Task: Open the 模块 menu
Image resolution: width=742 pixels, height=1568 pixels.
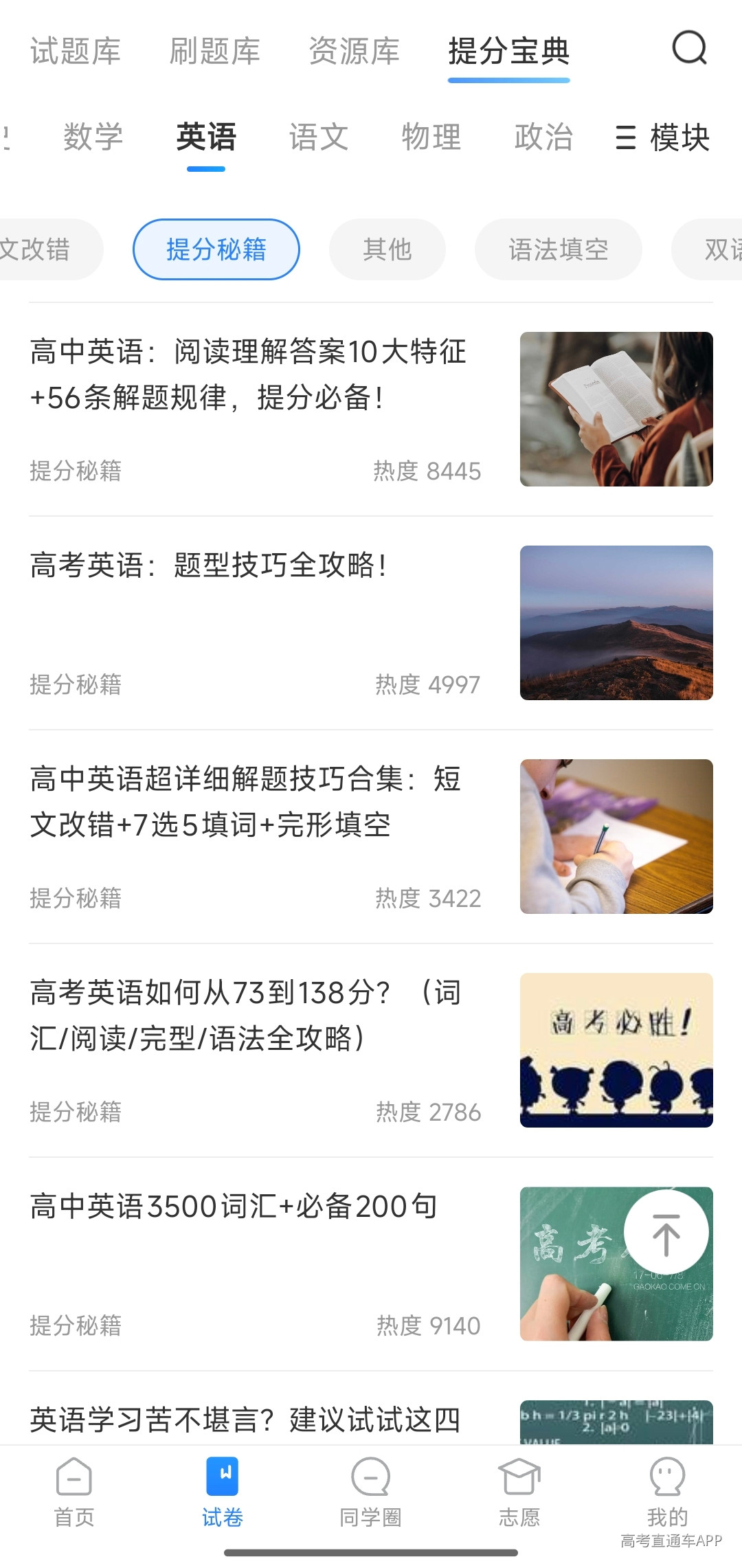Action: click(662, 137)
